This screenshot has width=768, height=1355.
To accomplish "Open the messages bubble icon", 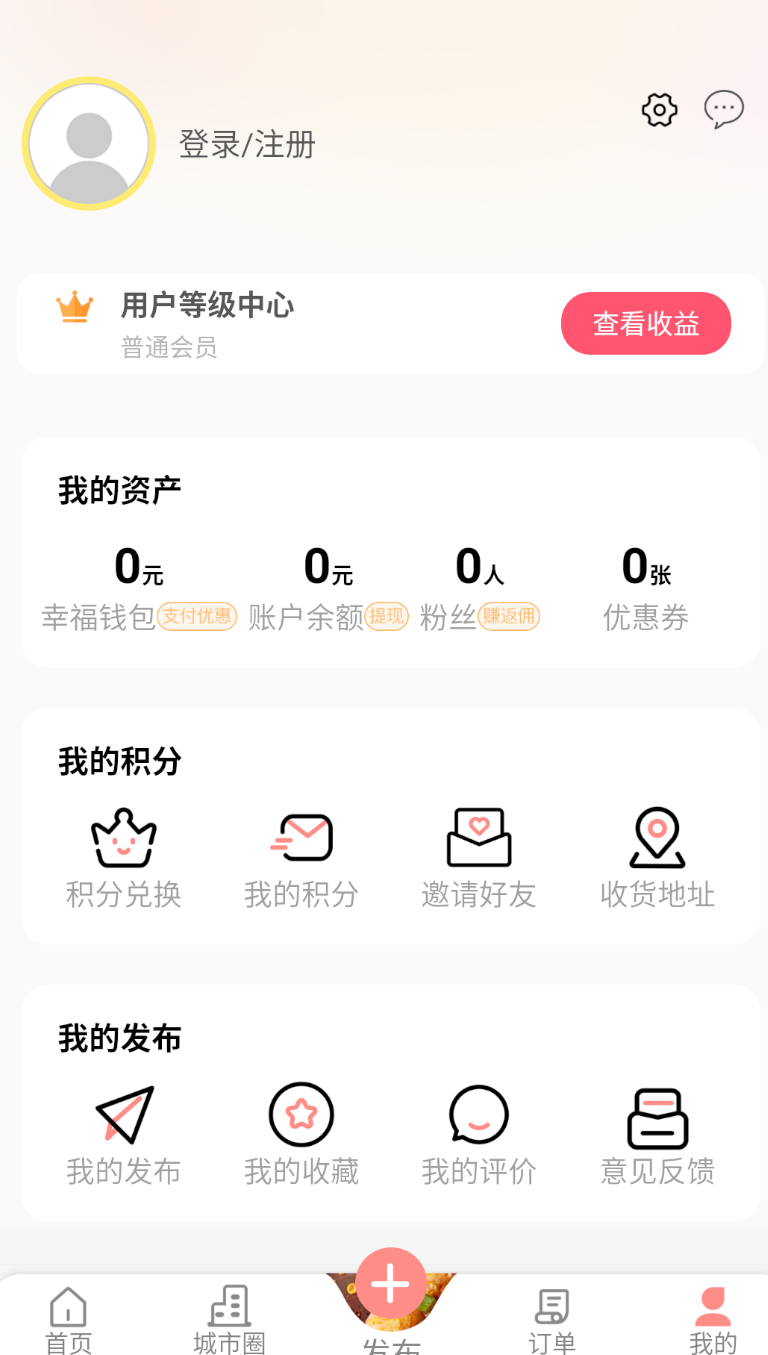I will click(x=724, y=109).
